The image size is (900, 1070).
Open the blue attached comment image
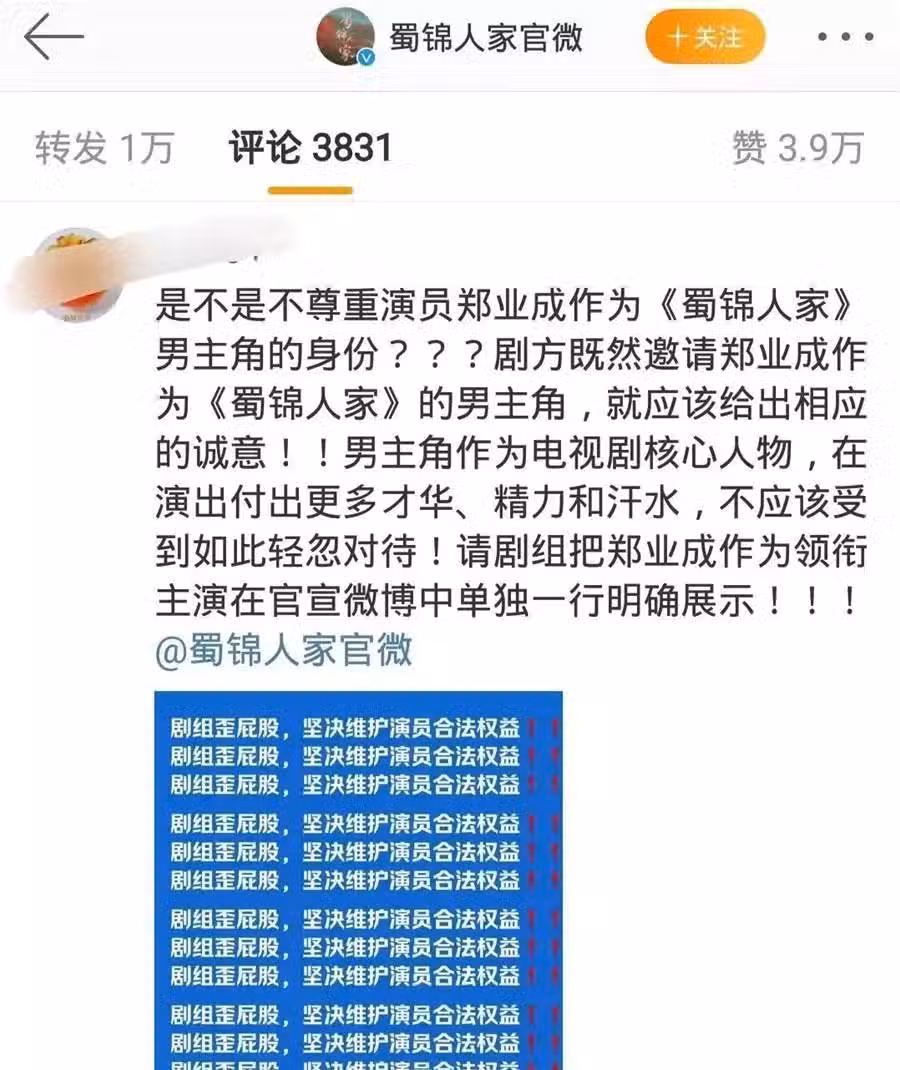click(x=358, y=880)
